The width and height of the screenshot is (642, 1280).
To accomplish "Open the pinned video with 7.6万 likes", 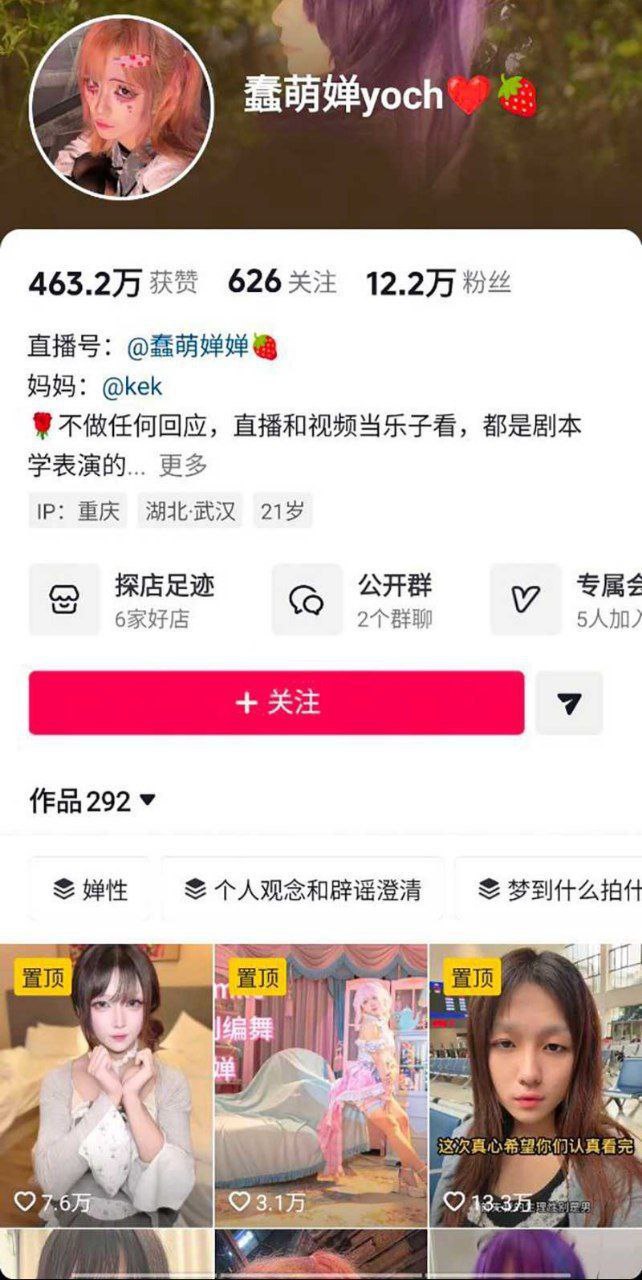I will (107, 1085).
